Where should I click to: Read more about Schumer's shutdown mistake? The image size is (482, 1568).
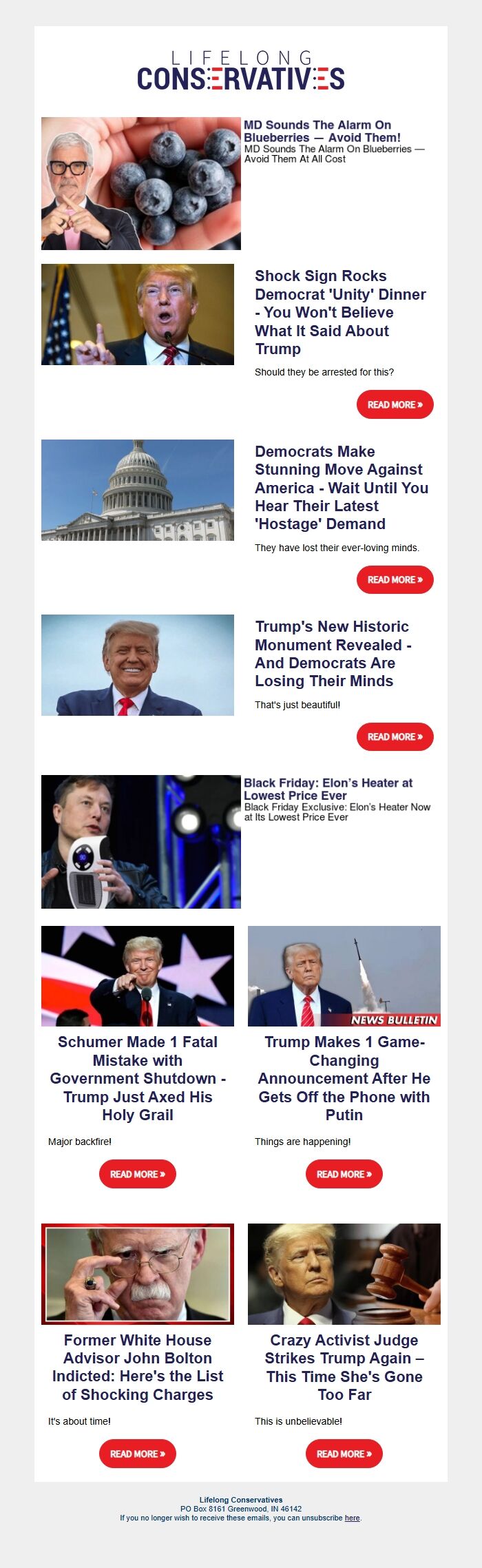tap(138, 1174)
